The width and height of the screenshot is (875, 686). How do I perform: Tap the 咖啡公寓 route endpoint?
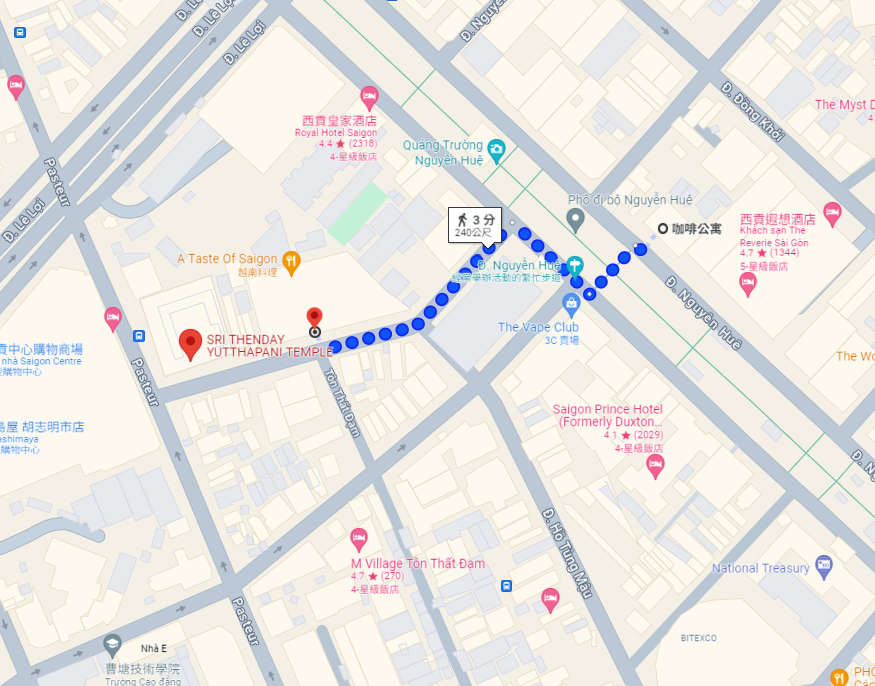(x=663, y=229)
